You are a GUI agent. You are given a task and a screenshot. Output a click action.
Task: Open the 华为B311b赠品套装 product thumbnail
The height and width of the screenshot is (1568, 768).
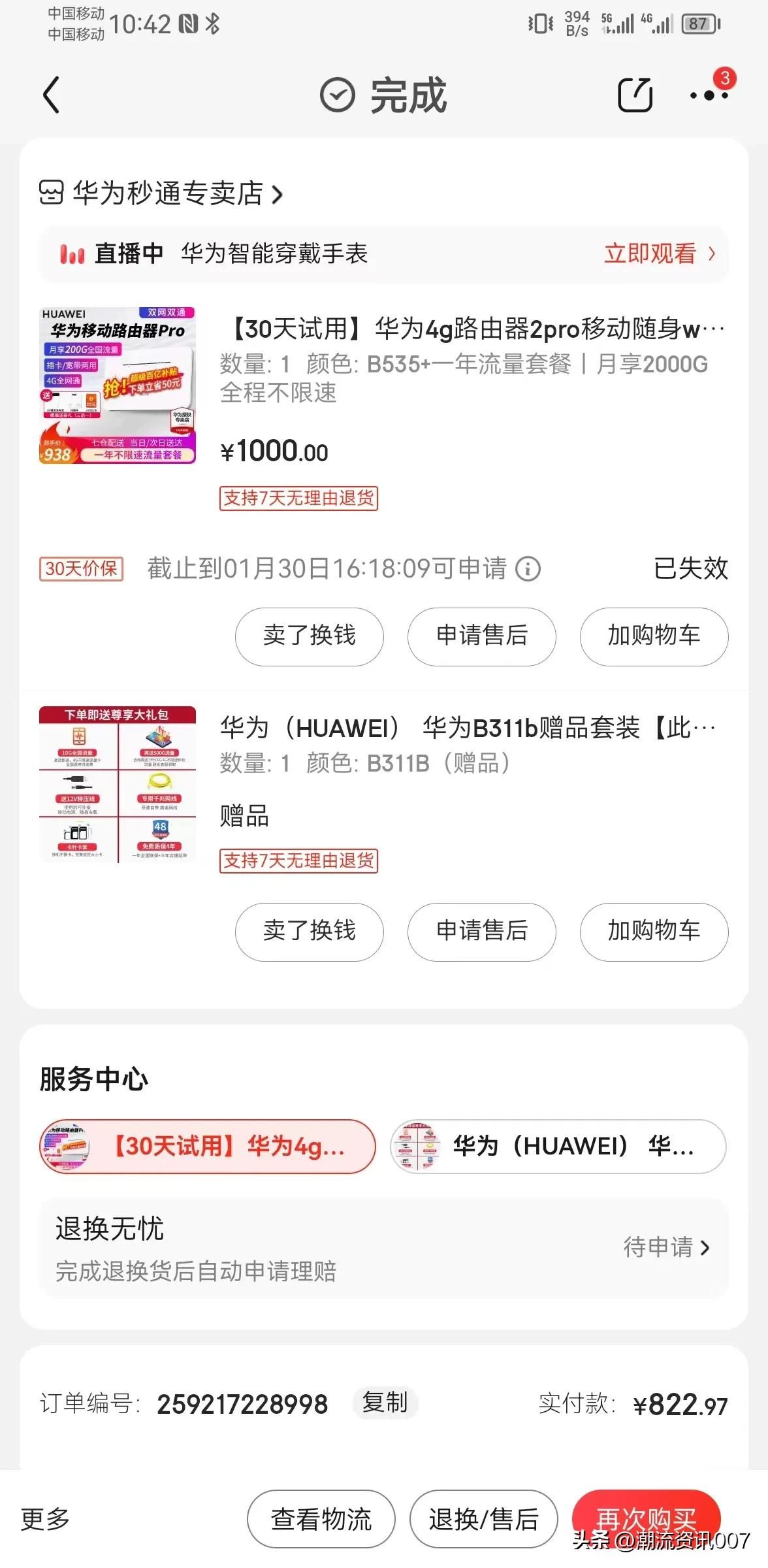pyautogui.click(x=118, y=784)
